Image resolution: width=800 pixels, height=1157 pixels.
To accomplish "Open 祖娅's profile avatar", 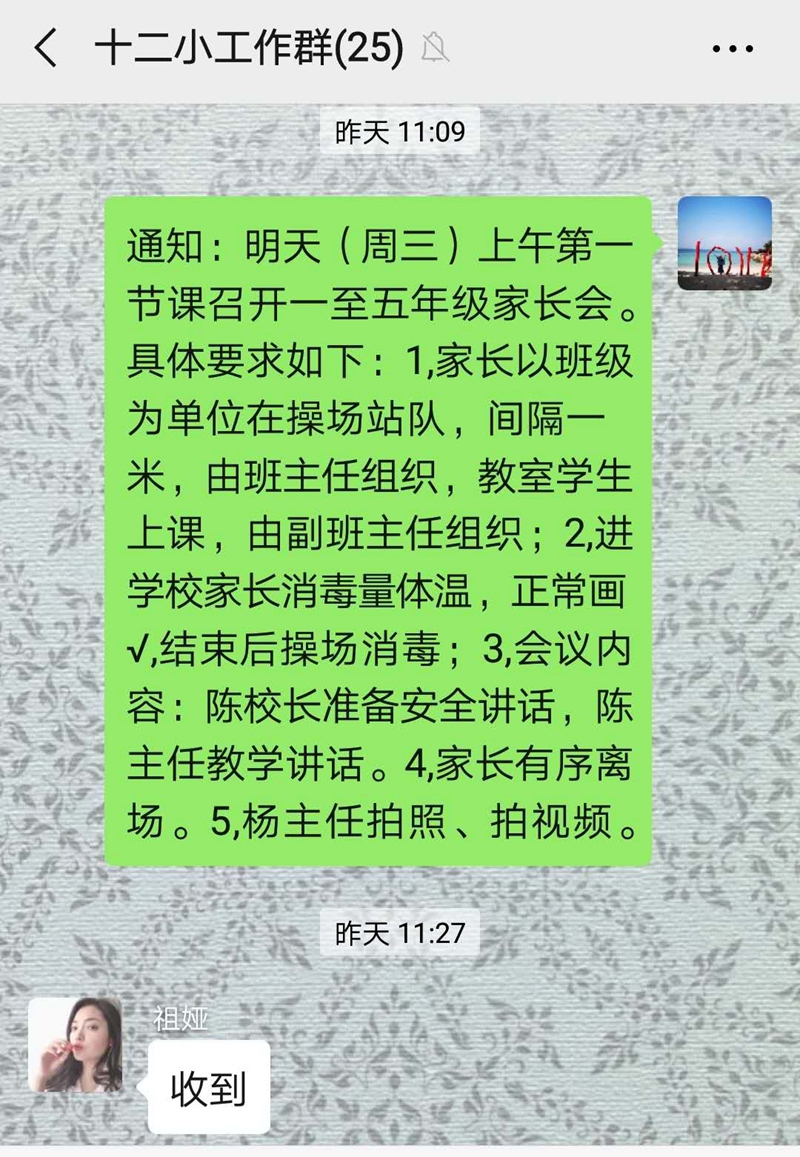I will (75, 1045).
